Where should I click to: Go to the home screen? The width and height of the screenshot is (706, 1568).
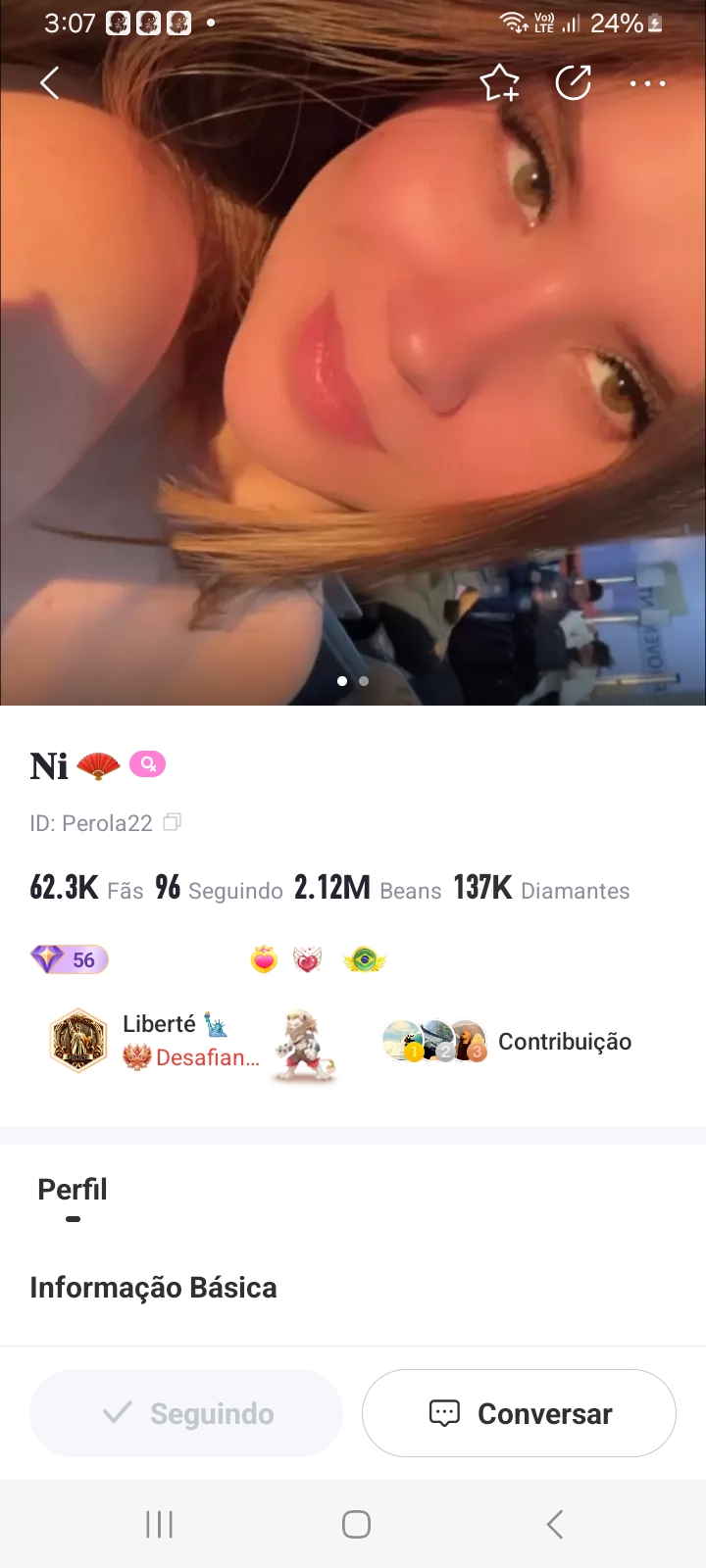(x=356, y=1524)
